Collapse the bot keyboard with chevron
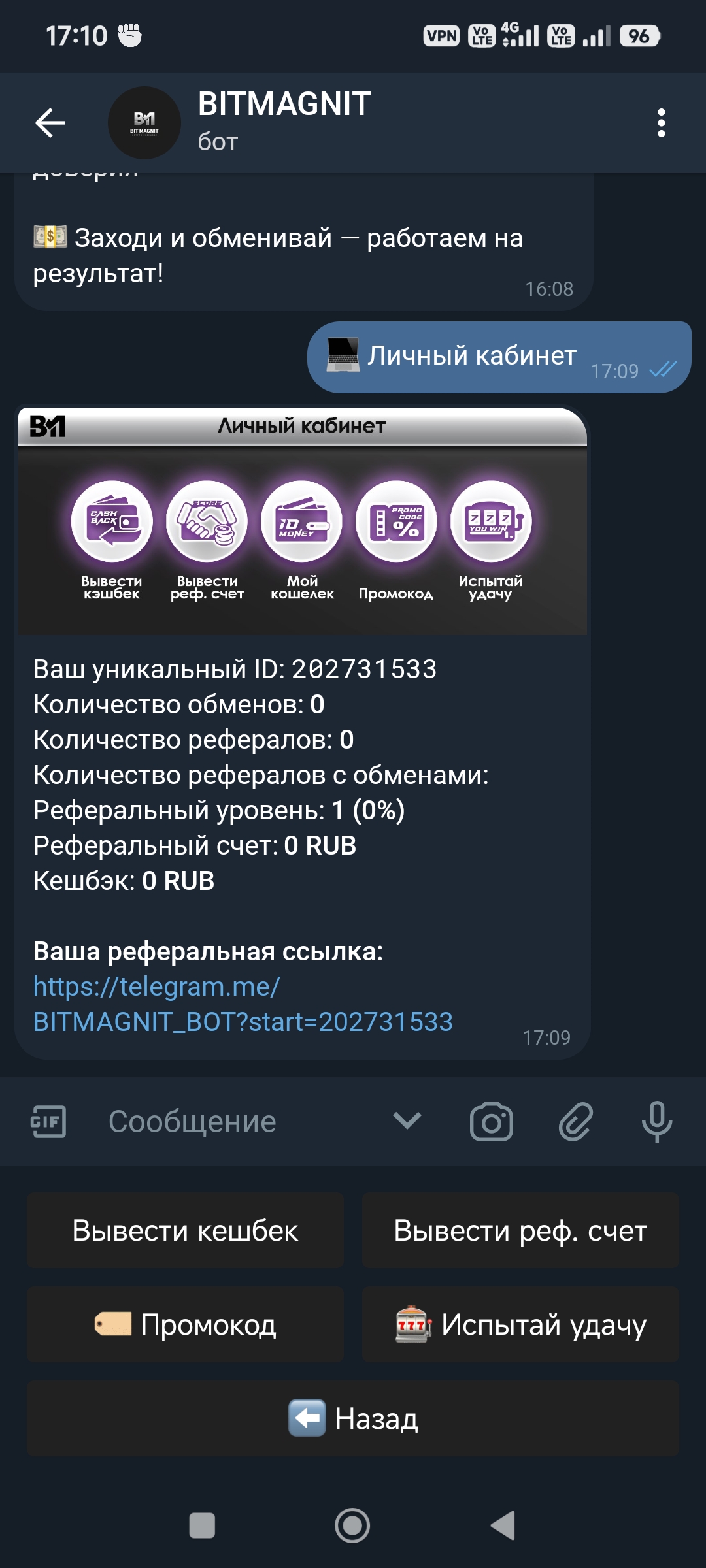The image size is (706, 1568). click(x=407, y=1121)
